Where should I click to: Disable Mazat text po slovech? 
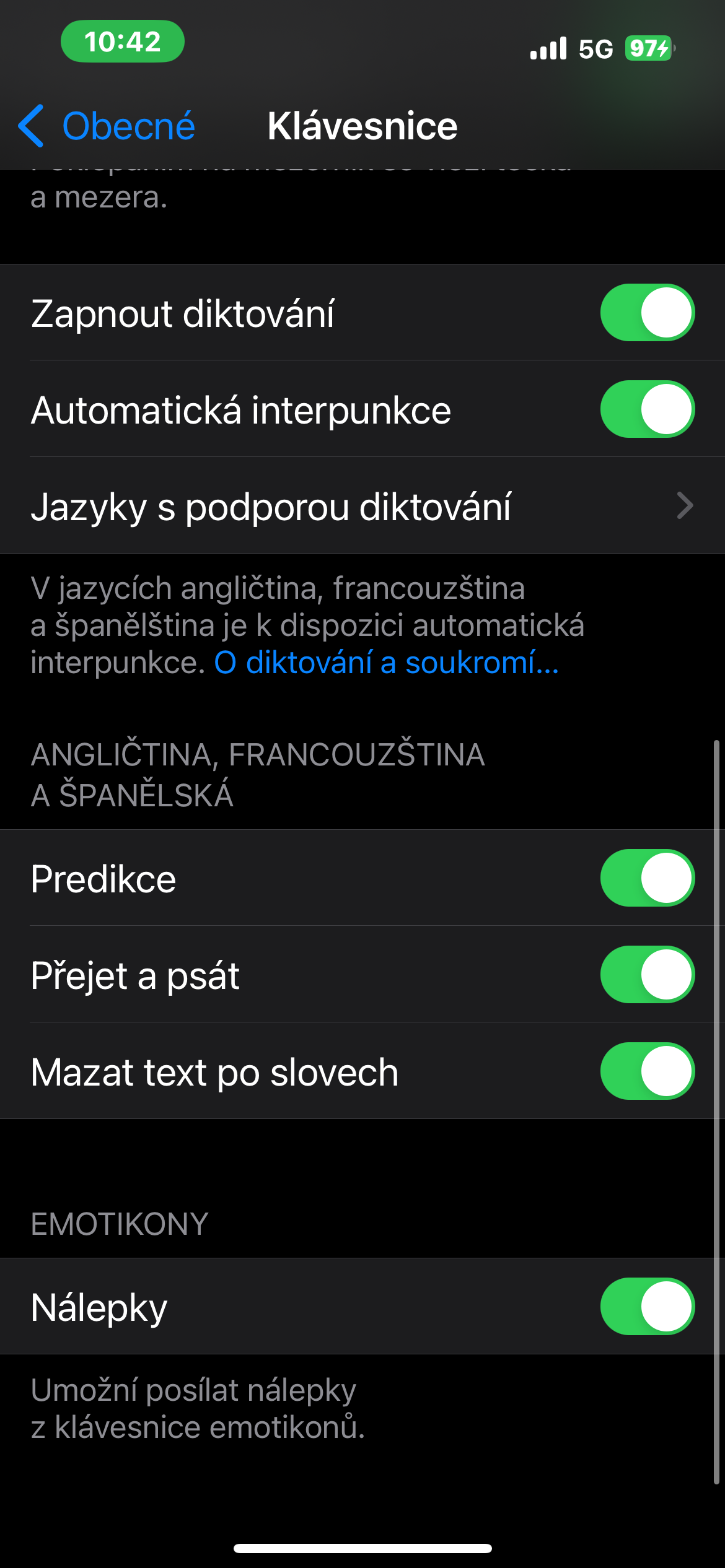point(647,1071)
